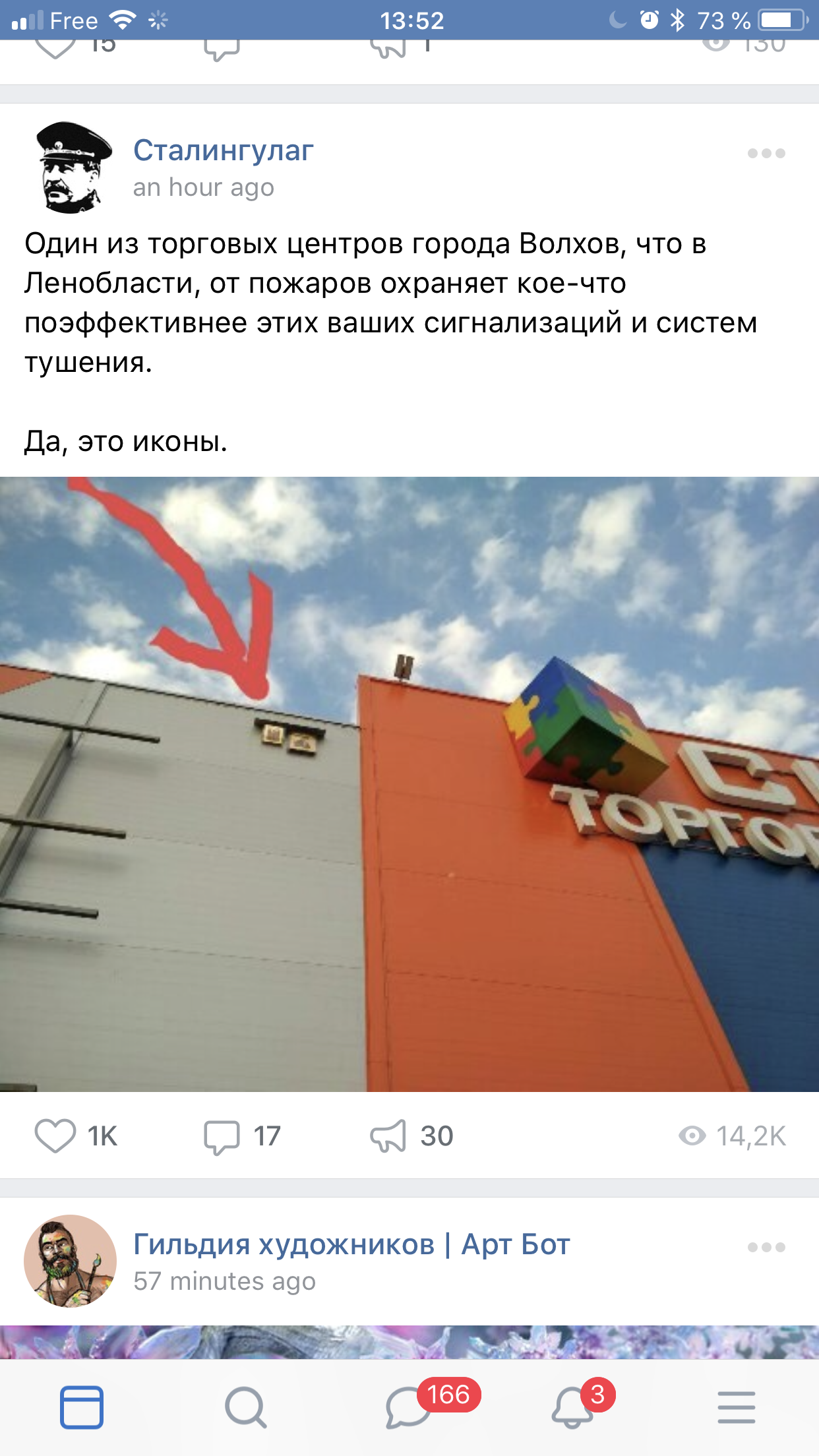This screenshot has width=819, height=1456.
Task: Open the notifications bell tab
Action: coord(572,1407)
